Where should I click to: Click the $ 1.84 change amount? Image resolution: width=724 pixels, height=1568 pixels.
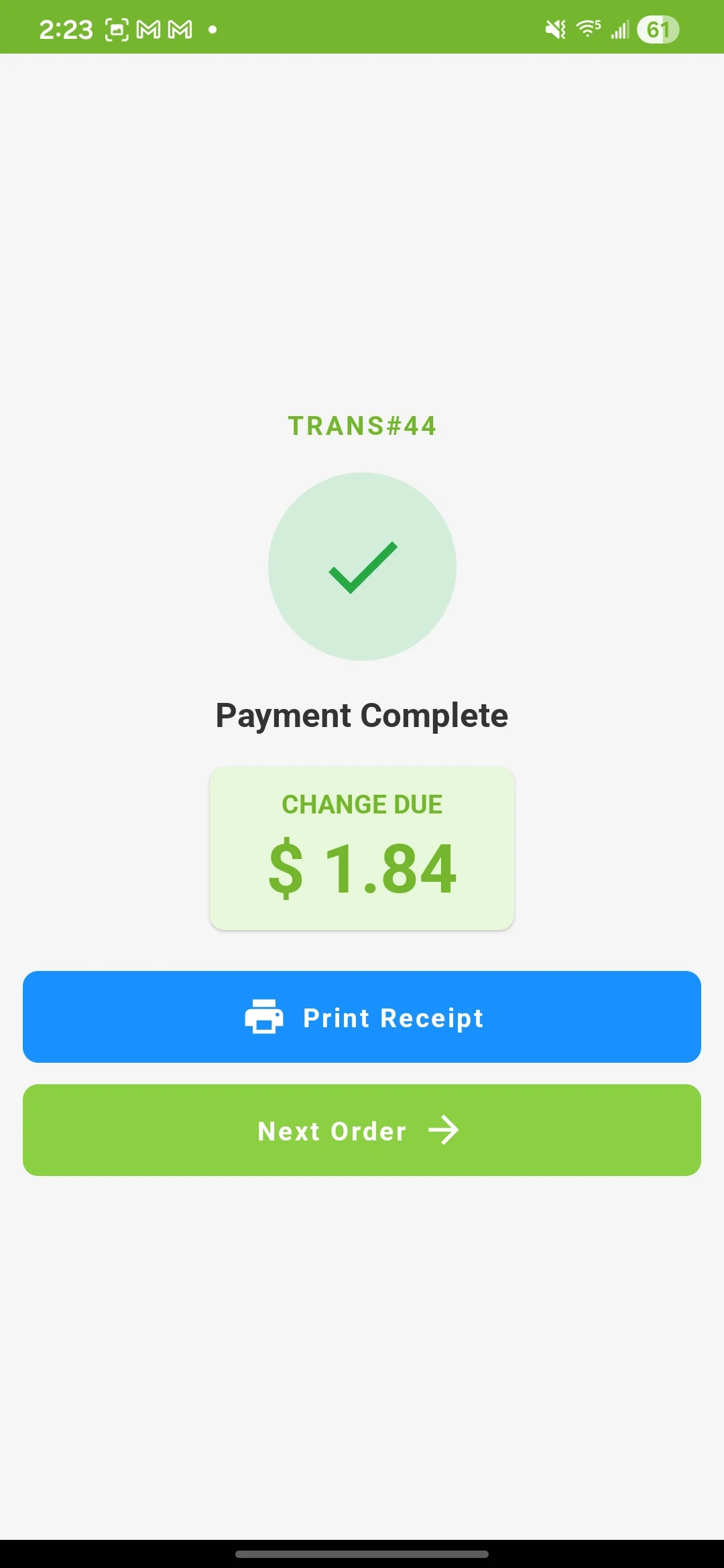(x=362, y=869)
